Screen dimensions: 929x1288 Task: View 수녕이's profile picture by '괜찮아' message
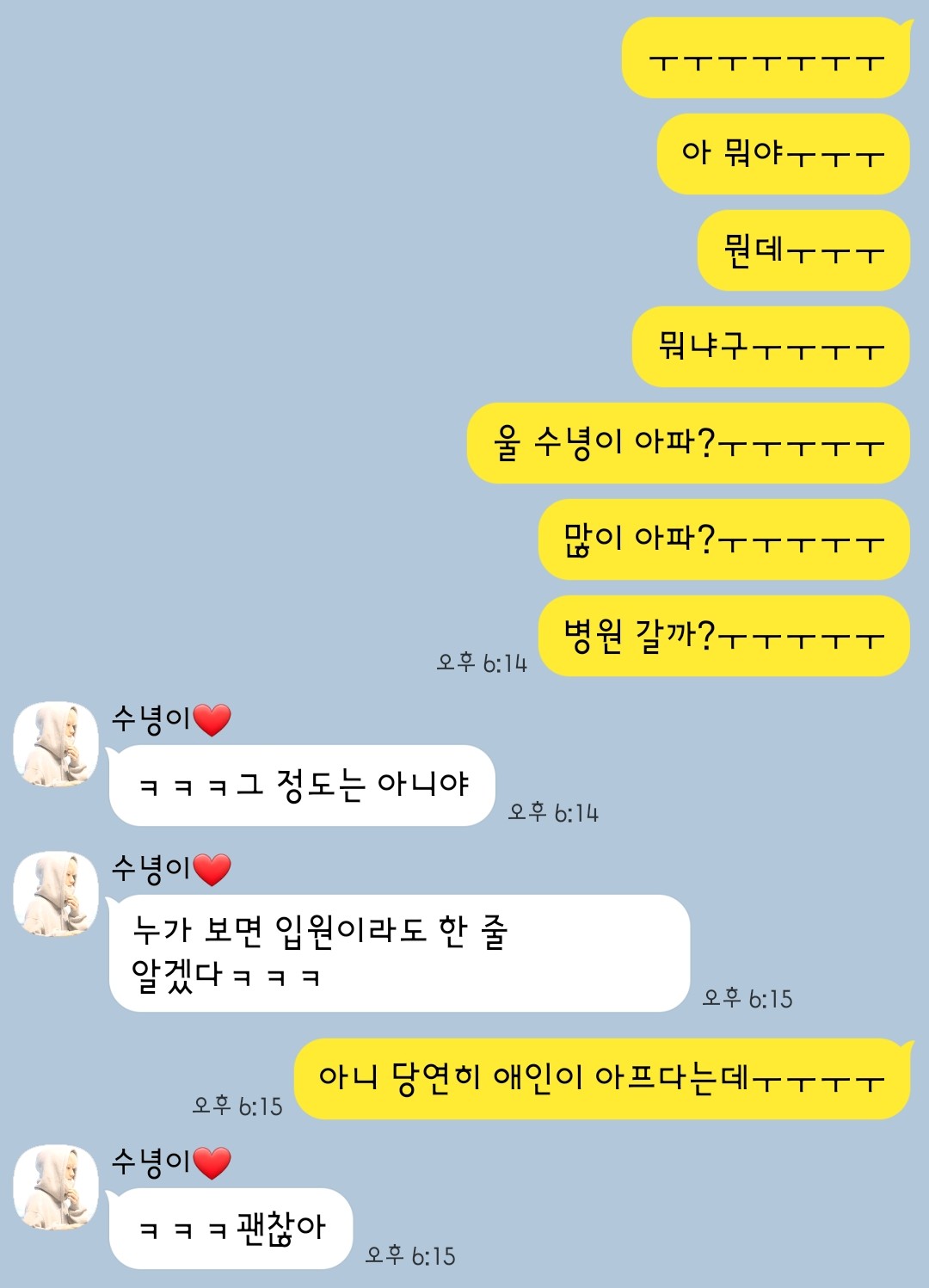pyautogui.click(x=56, y=1186)
